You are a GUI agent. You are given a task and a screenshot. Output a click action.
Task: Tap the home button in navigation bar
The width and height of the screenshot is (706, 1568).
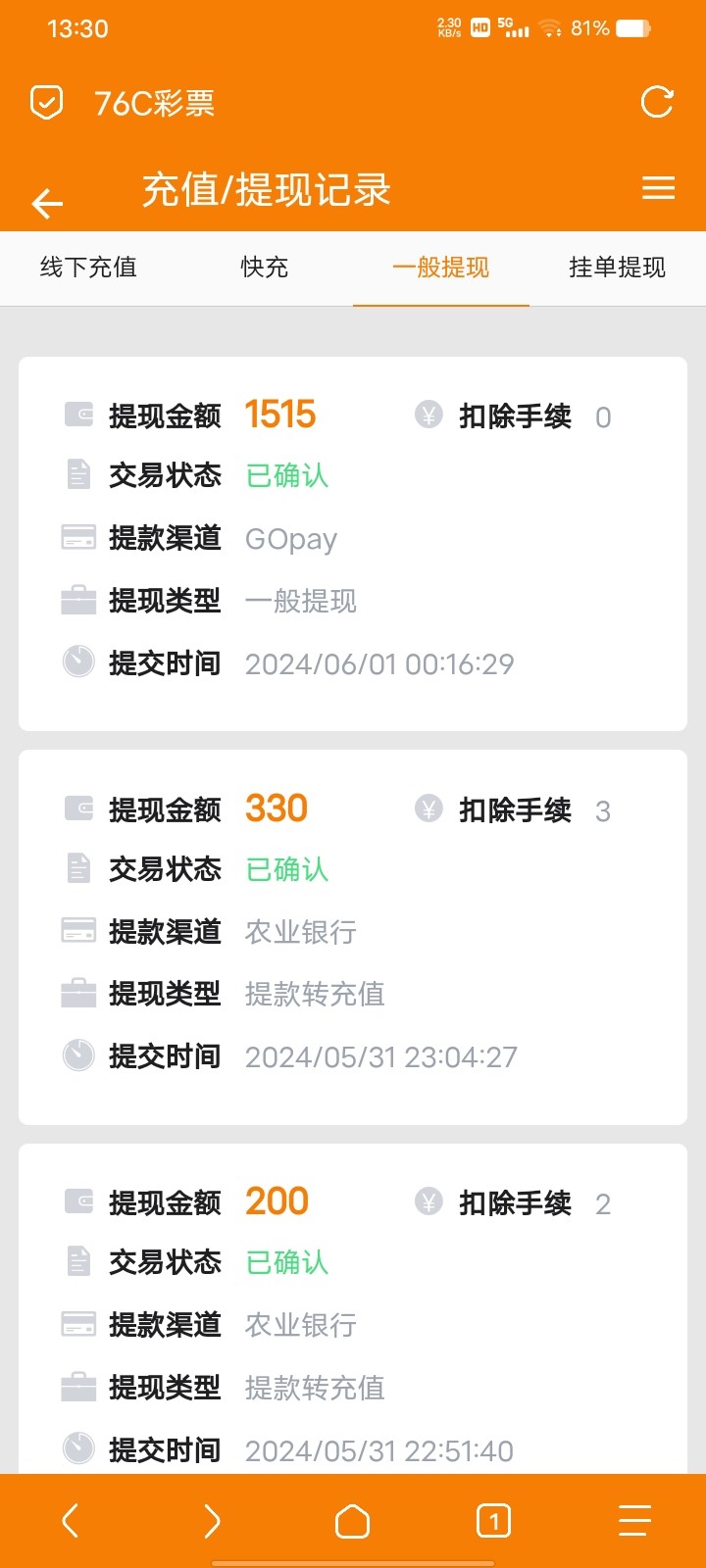point(352,1521)
